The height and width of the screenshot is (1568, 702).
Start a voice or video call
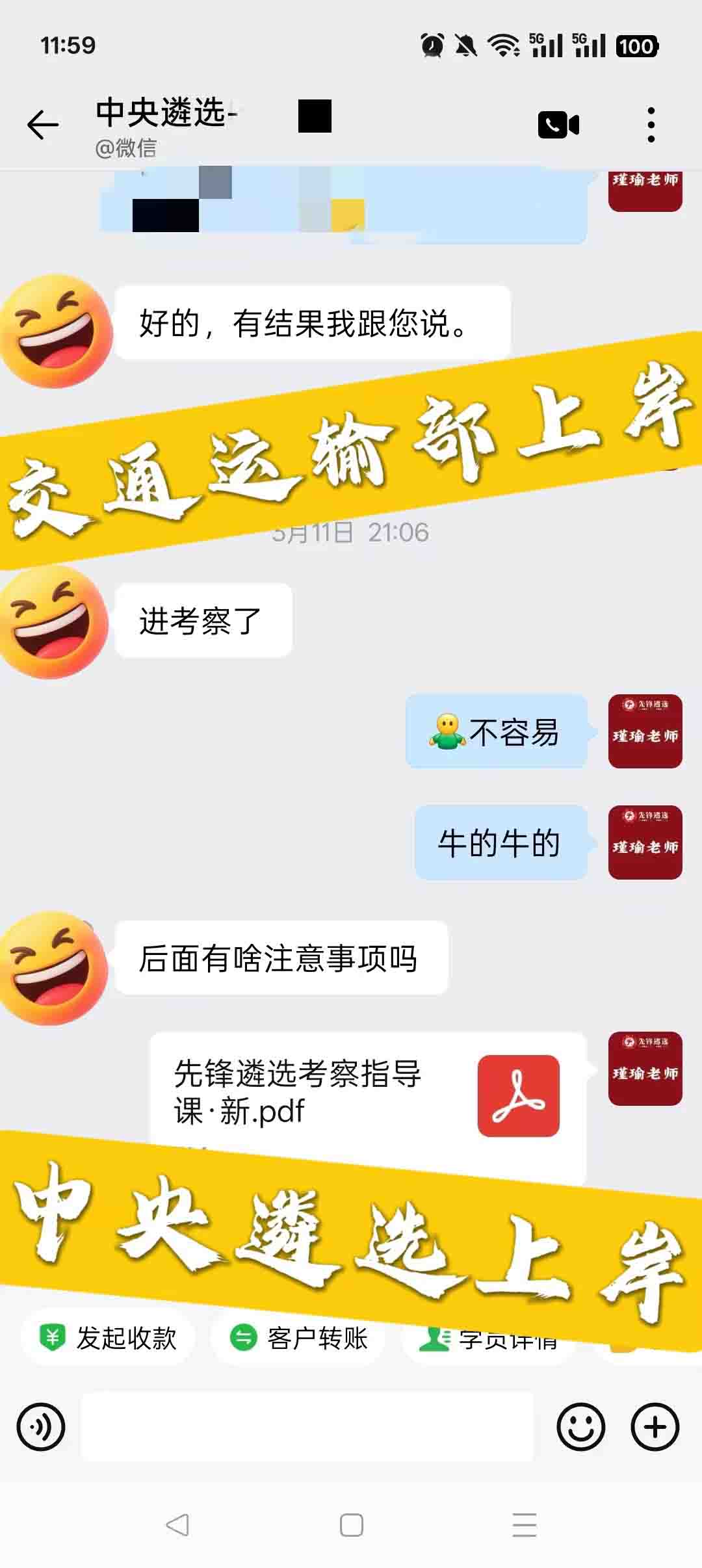click(558, 125)
